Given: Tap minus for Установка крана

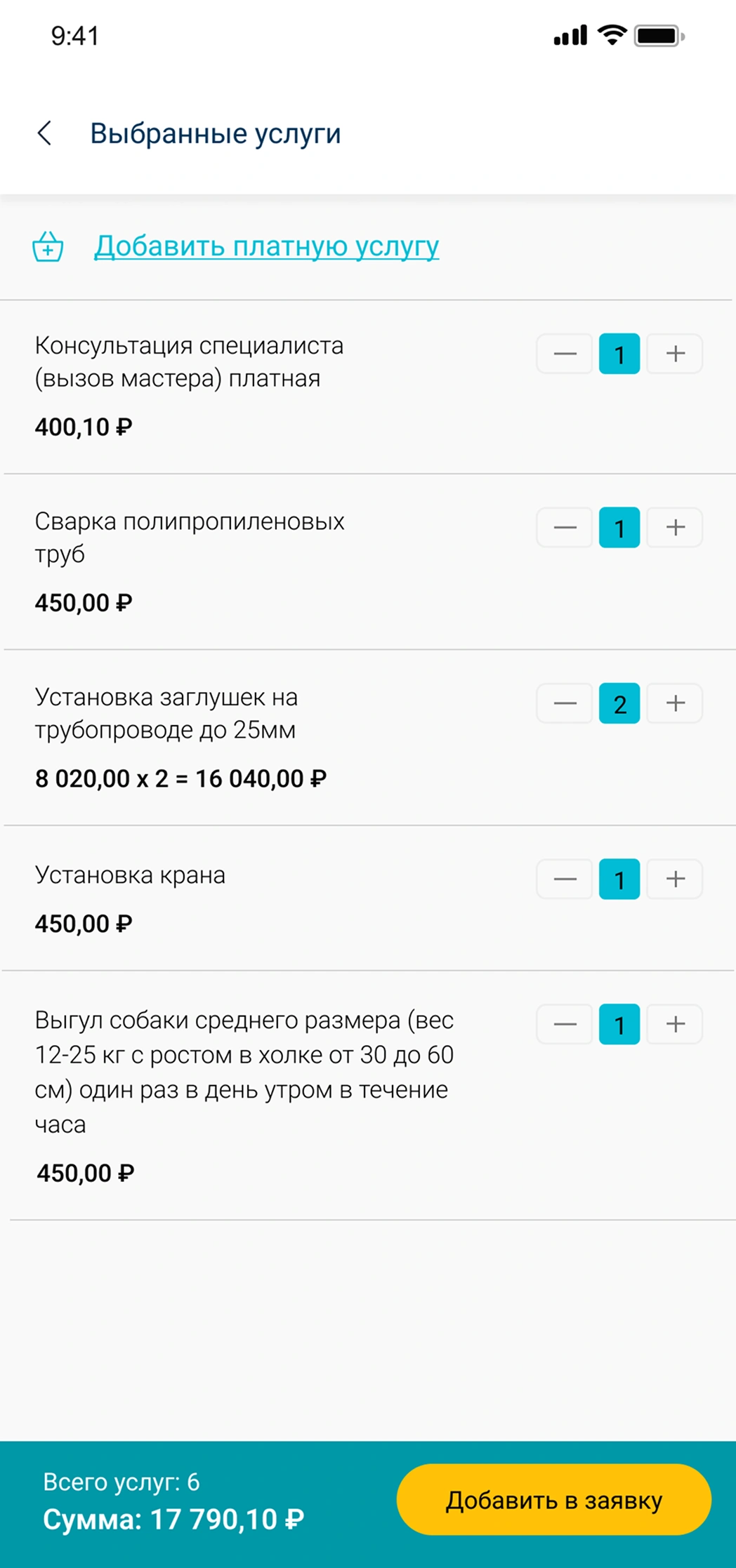Looking at the screenshot, I should click(565, 879).
